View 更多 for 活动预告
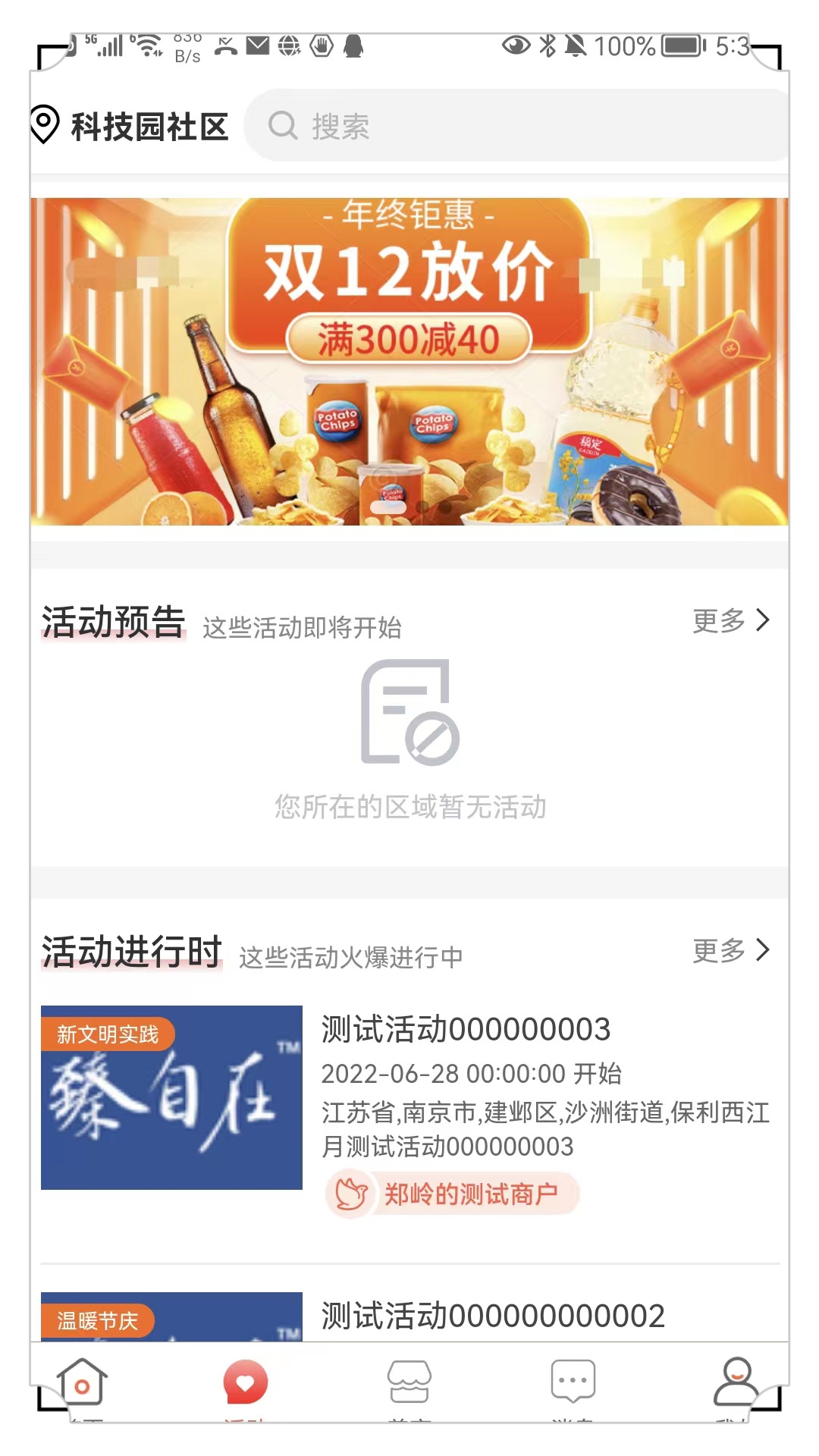Viewport: 819px width, 1456px height. coord(731,620)
